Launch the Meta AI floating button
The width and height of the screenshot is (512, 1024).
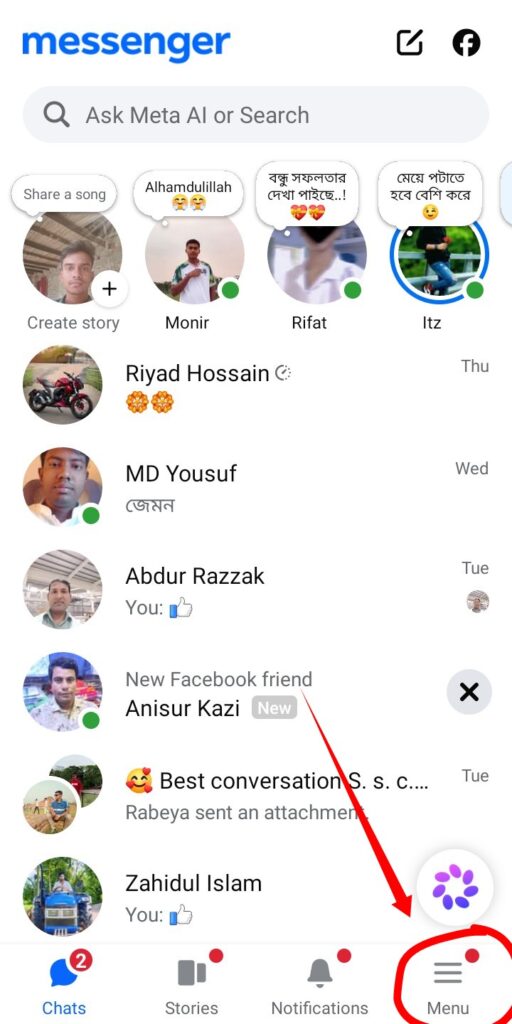click(x=455, y=888)
